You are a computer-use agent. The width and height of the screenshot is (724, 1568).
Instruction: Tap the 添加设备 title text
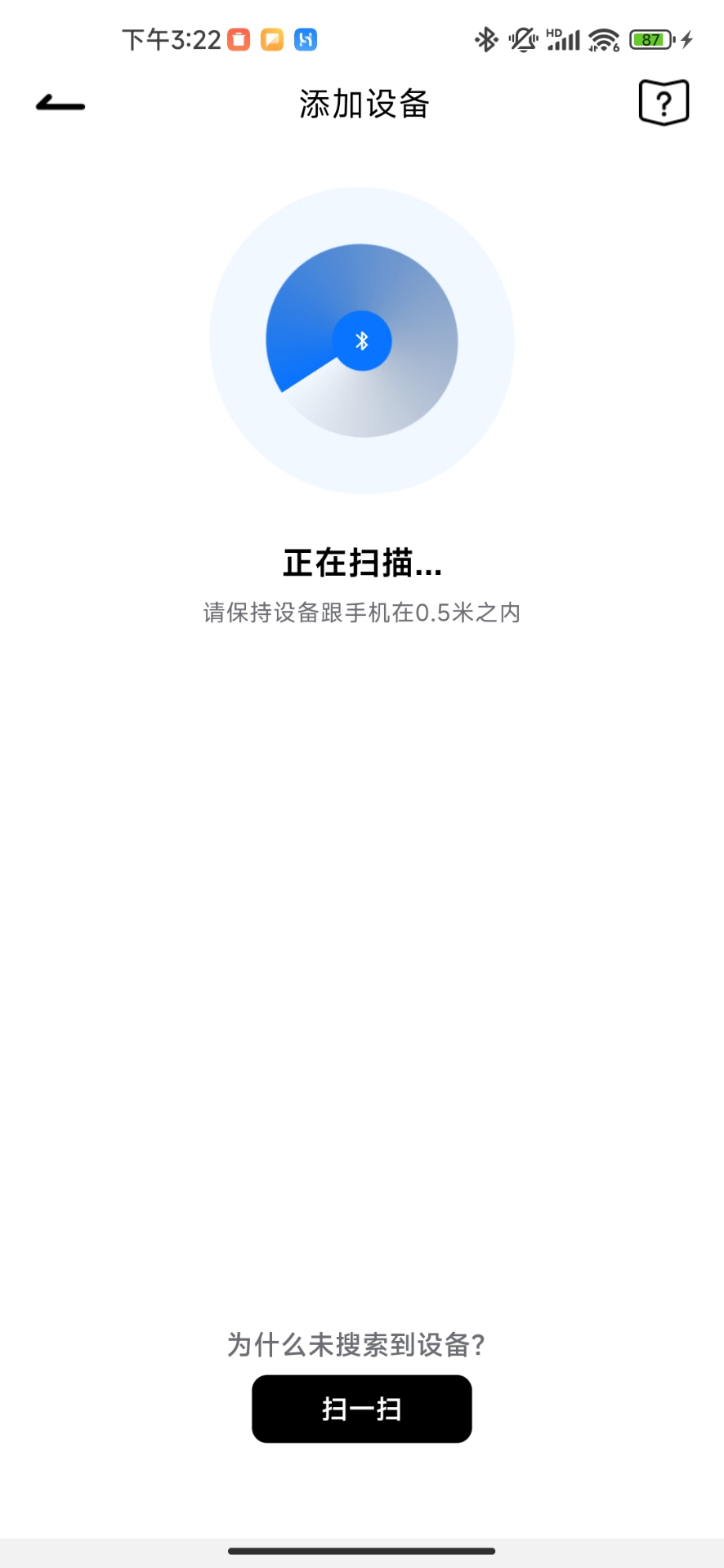pyautogui.click(x=362, y=105)
